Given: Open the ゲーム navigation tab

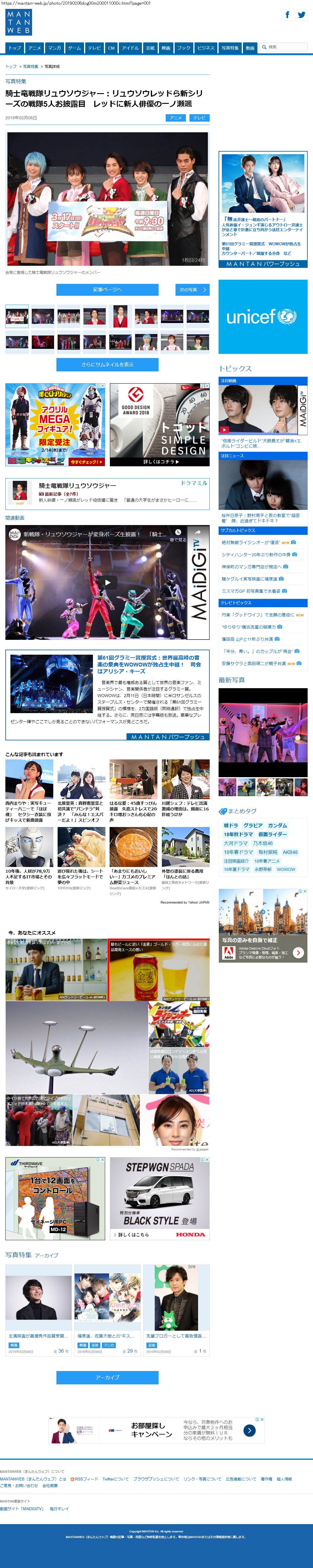Looking at the screenshot, I should (x=74, y=47).
